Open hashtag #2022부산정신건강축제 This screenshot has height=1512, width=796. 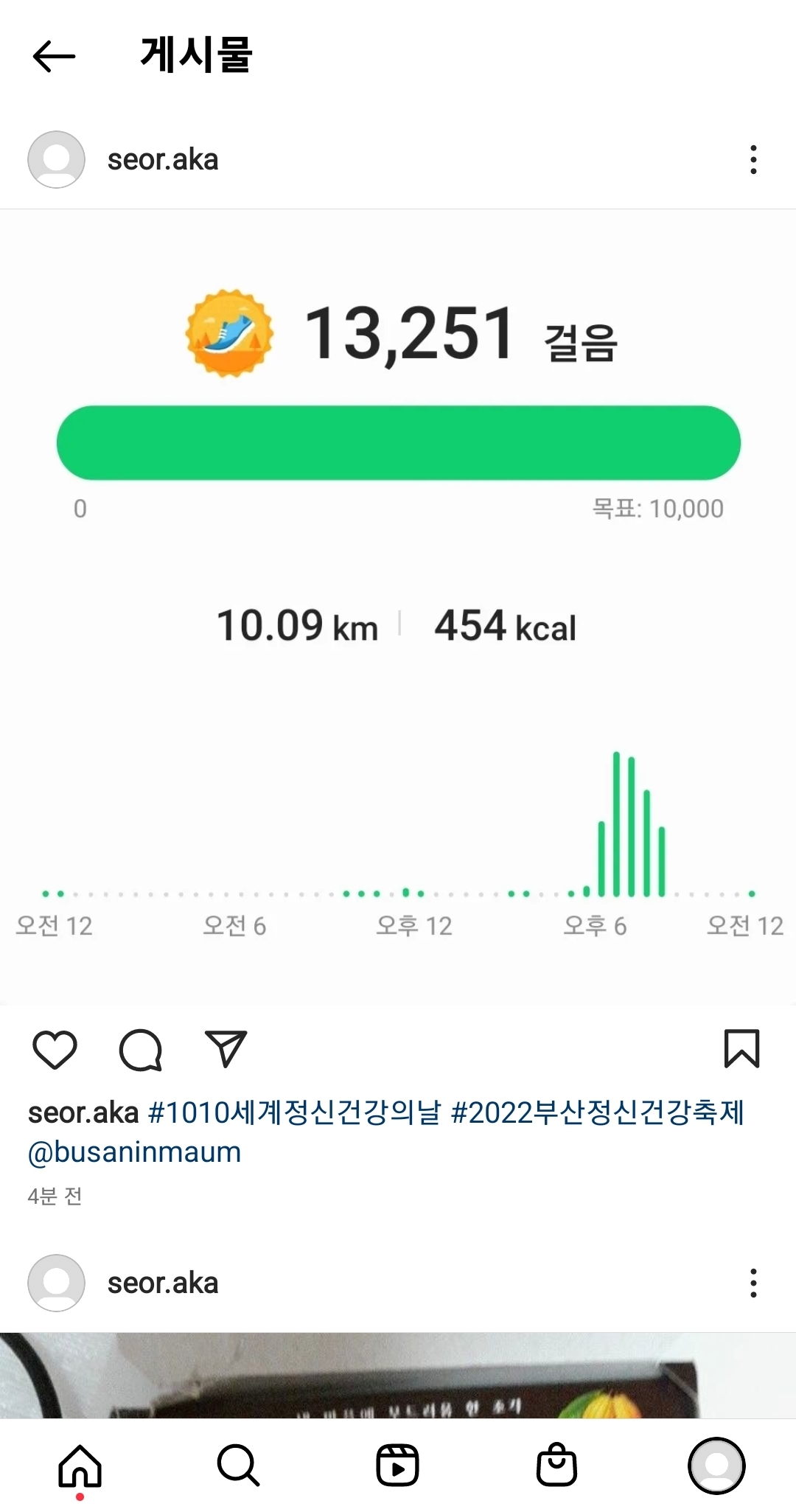click(597, 1112)
